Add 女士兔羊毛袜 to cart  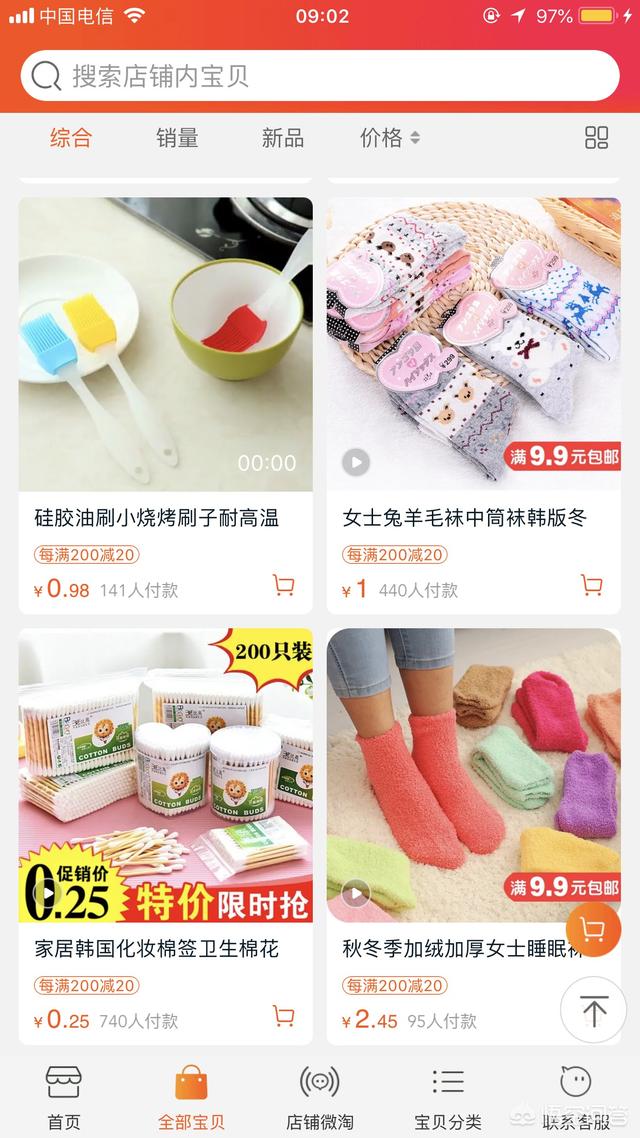pyautogui.click(x=592, y=586)
